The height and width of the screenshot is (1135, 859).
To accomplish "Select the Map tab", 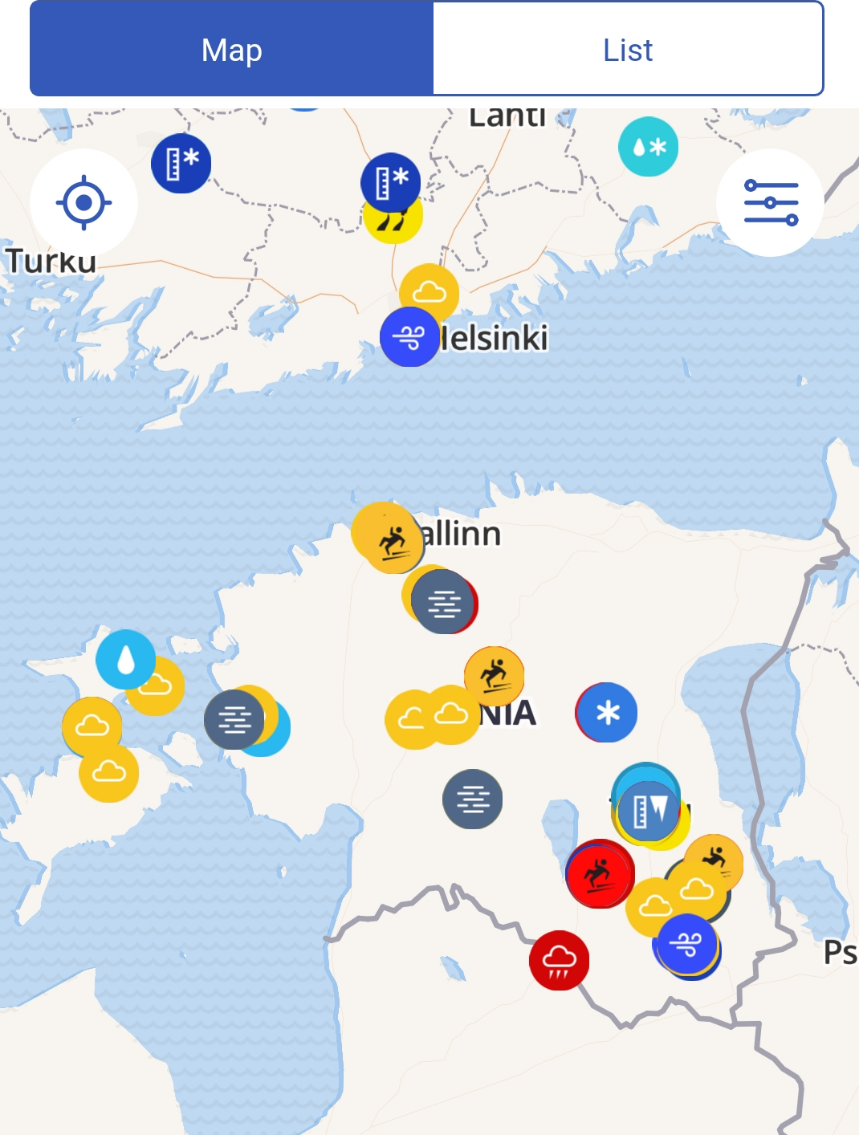I will point(232,50).
